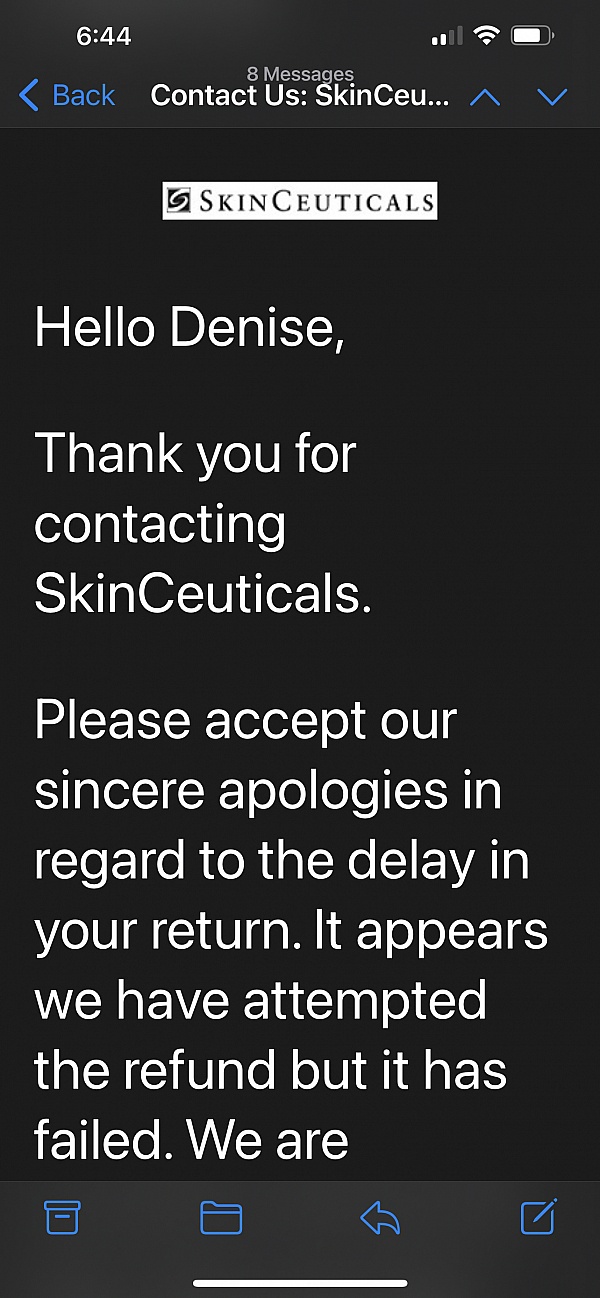Reply to this email

[x=380, y=1217]
